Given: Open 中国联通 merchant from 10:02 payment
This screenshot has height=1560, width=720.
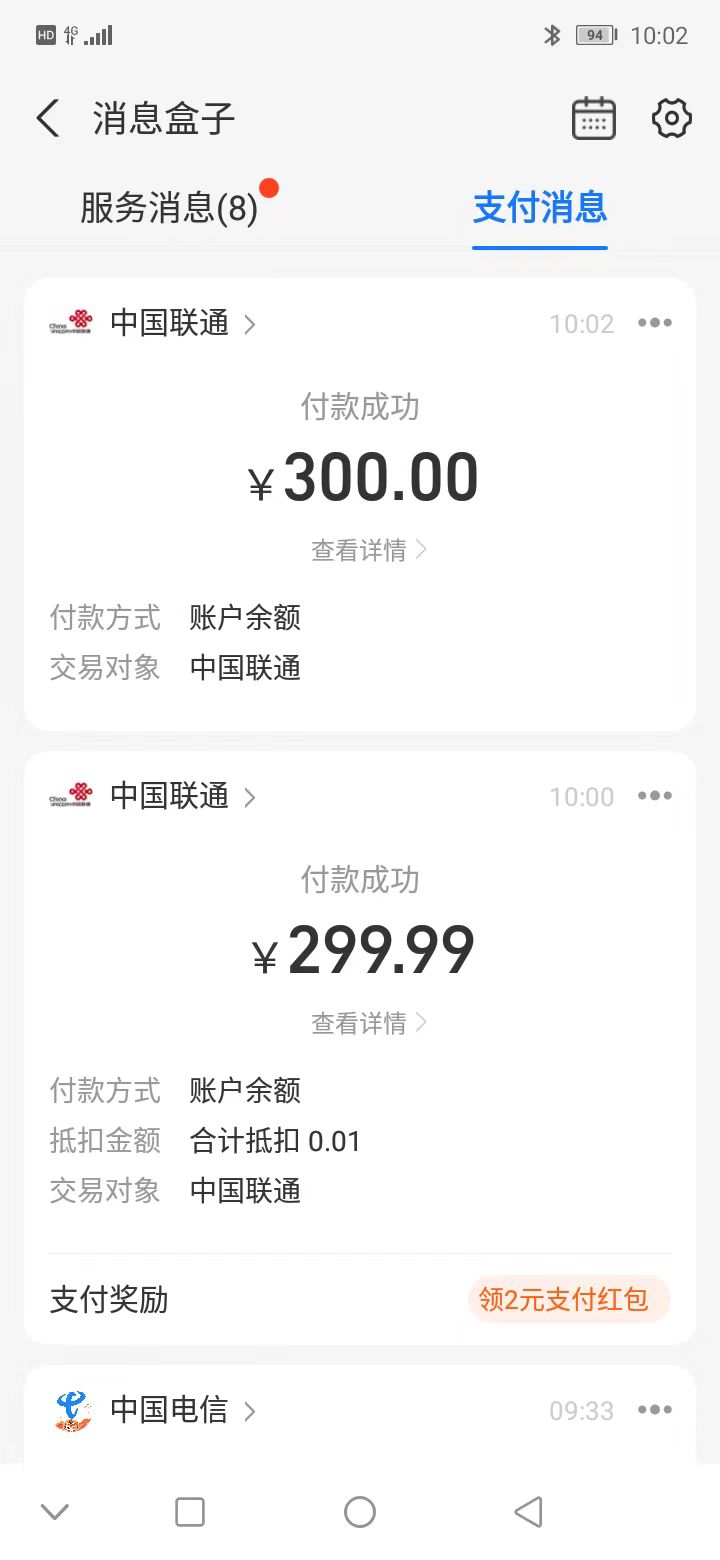Looking at the screenshot, I should (170, 323).
